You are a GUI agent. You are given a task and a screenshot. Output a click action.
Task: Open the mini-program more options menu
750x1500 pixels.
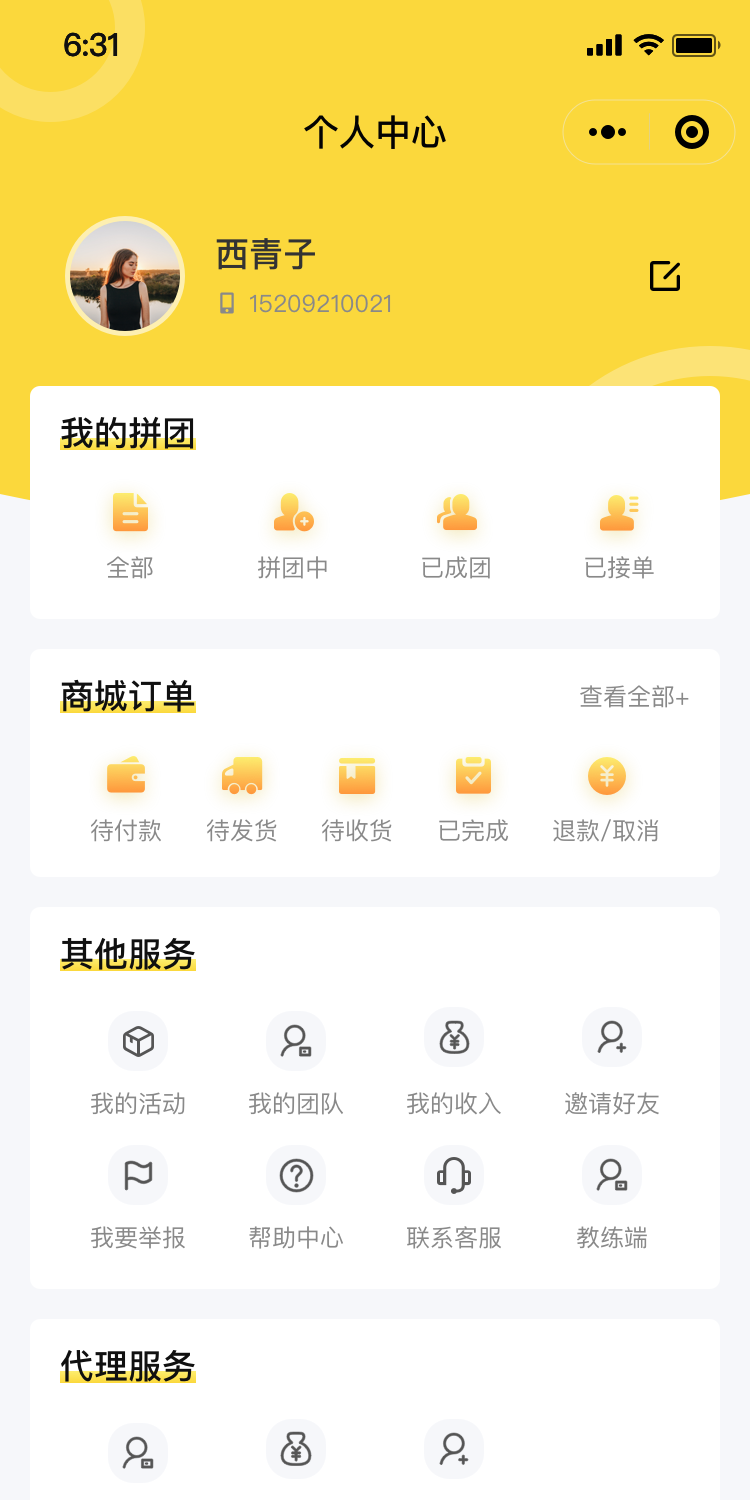coord(608,132)
